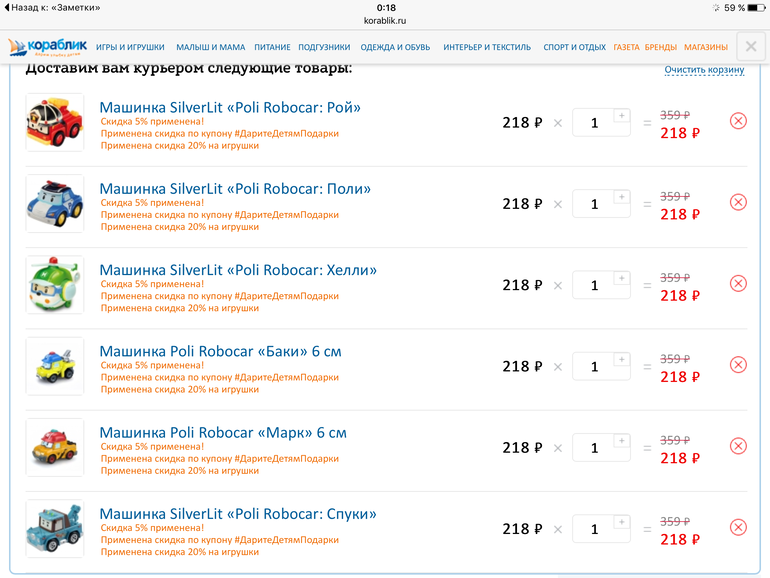This screenshot has width=770, height=578.
Task: Open the МАГАЗИНЫ link
Action: [x=706, y=47]
